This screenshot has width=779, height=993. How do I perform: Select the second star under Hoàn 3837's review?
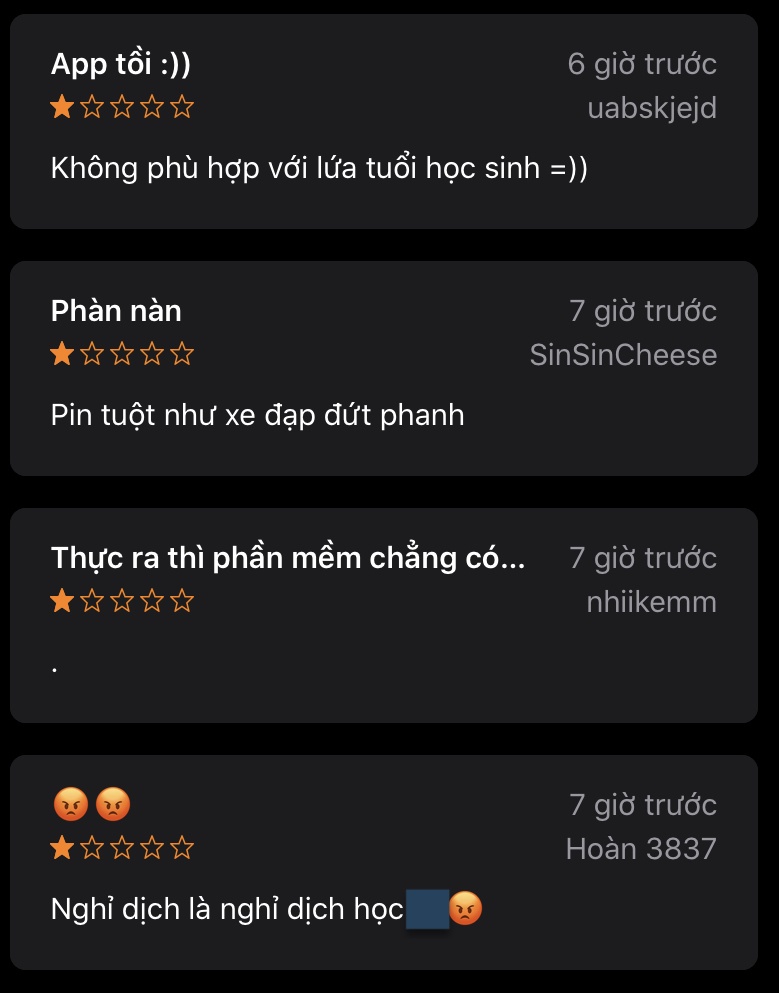[x=92, y=847]
